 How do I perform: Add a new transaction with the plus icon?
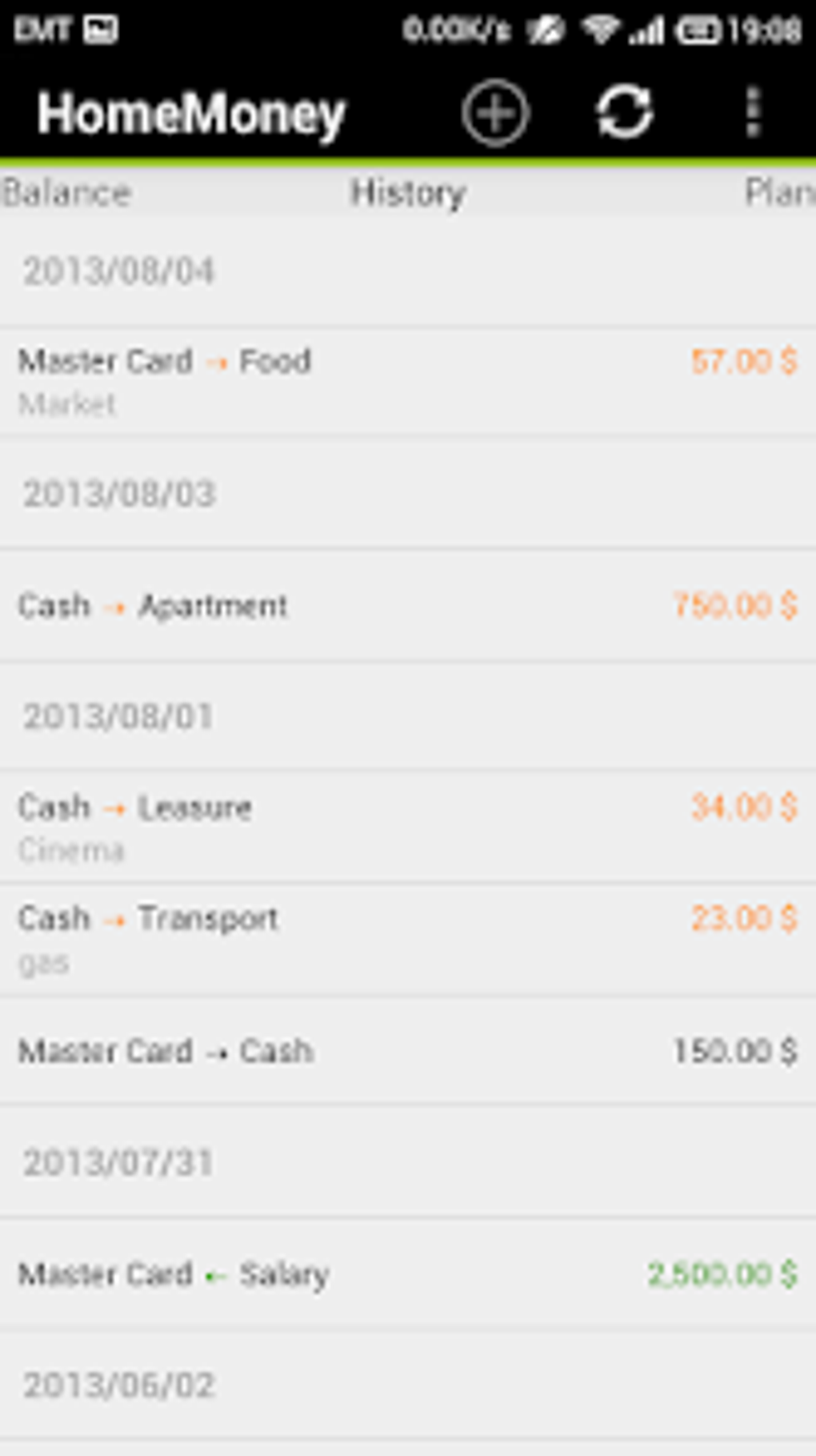[x=495, y=113]
